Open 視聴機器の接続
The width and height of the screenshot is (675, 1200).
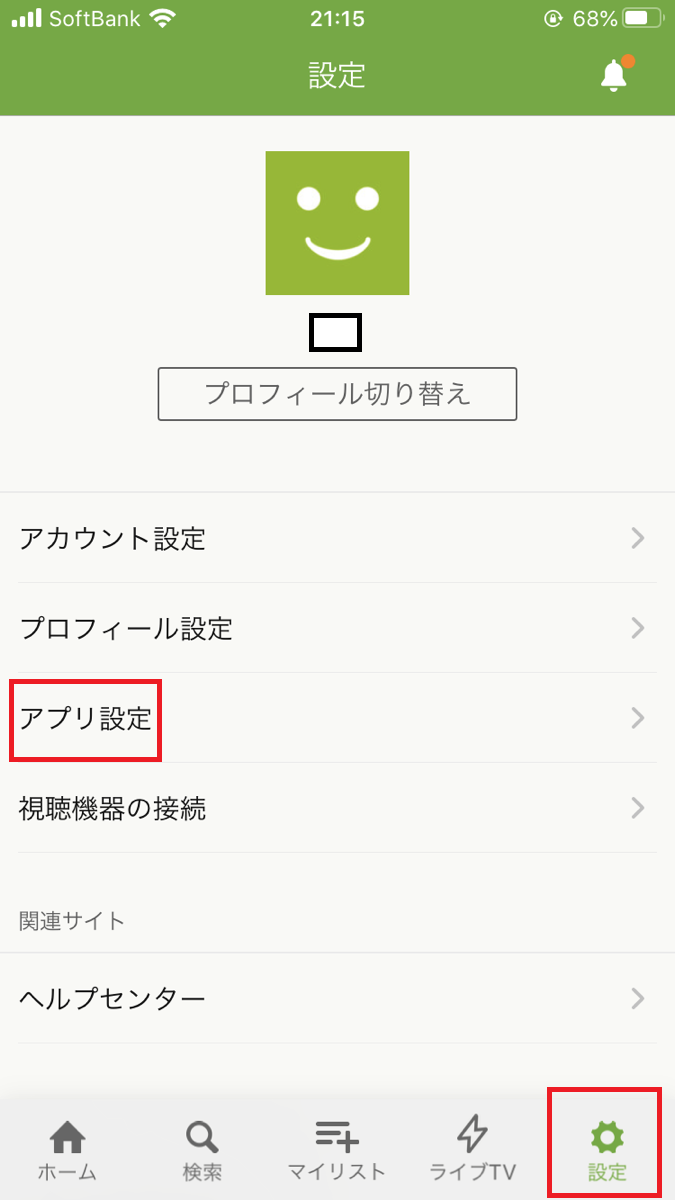337,808
